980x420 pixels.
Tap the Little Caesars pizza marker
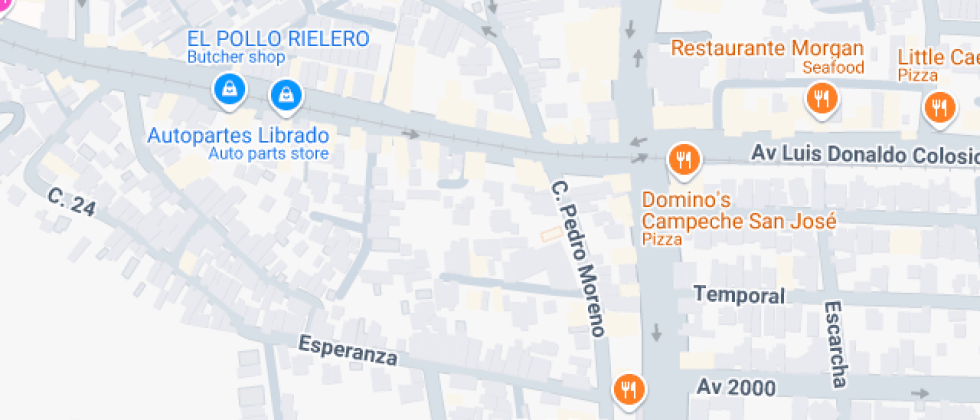939,108
